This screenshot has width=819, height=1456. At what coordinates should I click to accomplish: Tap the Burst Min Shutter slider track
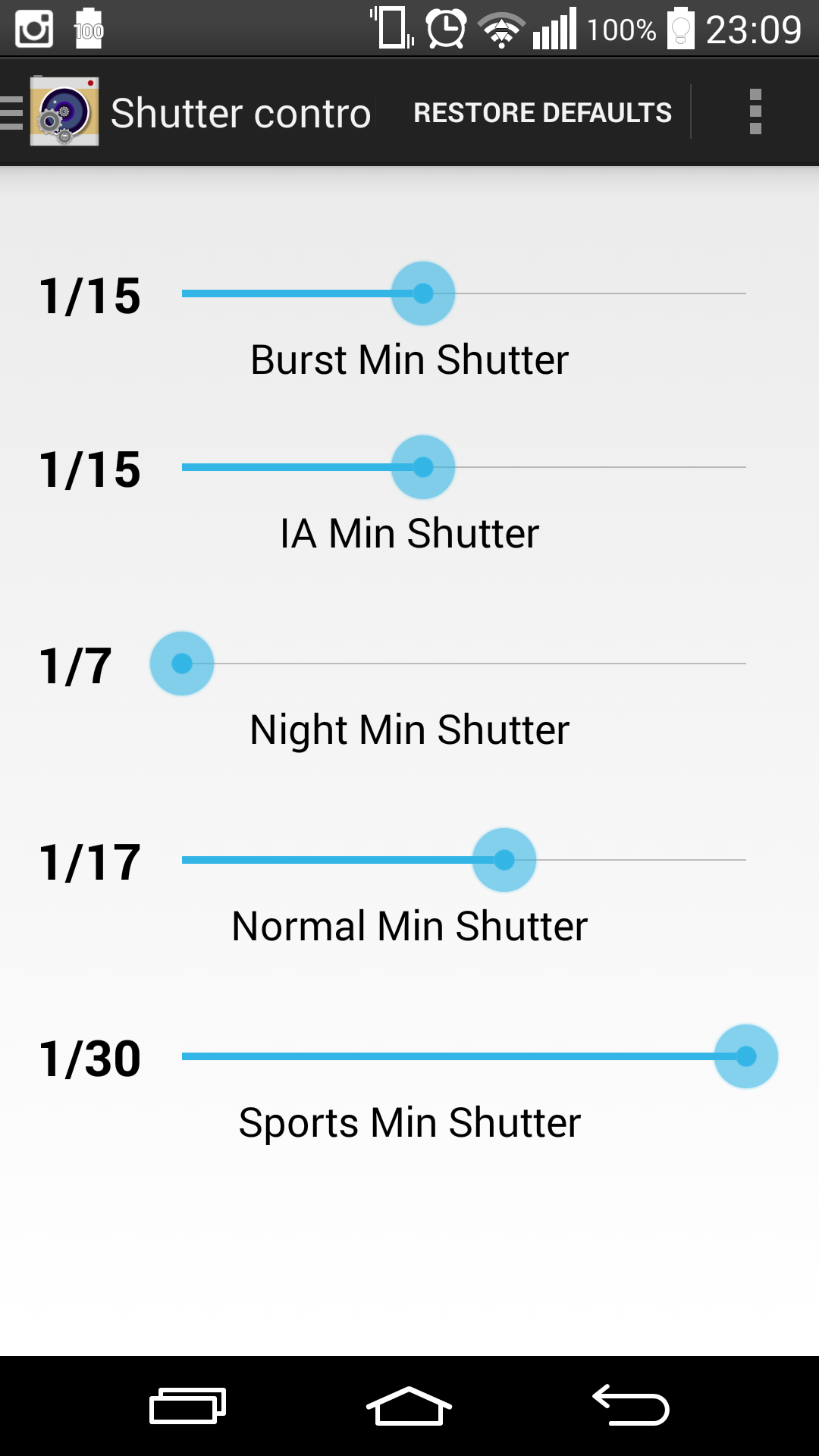[464, 293]
